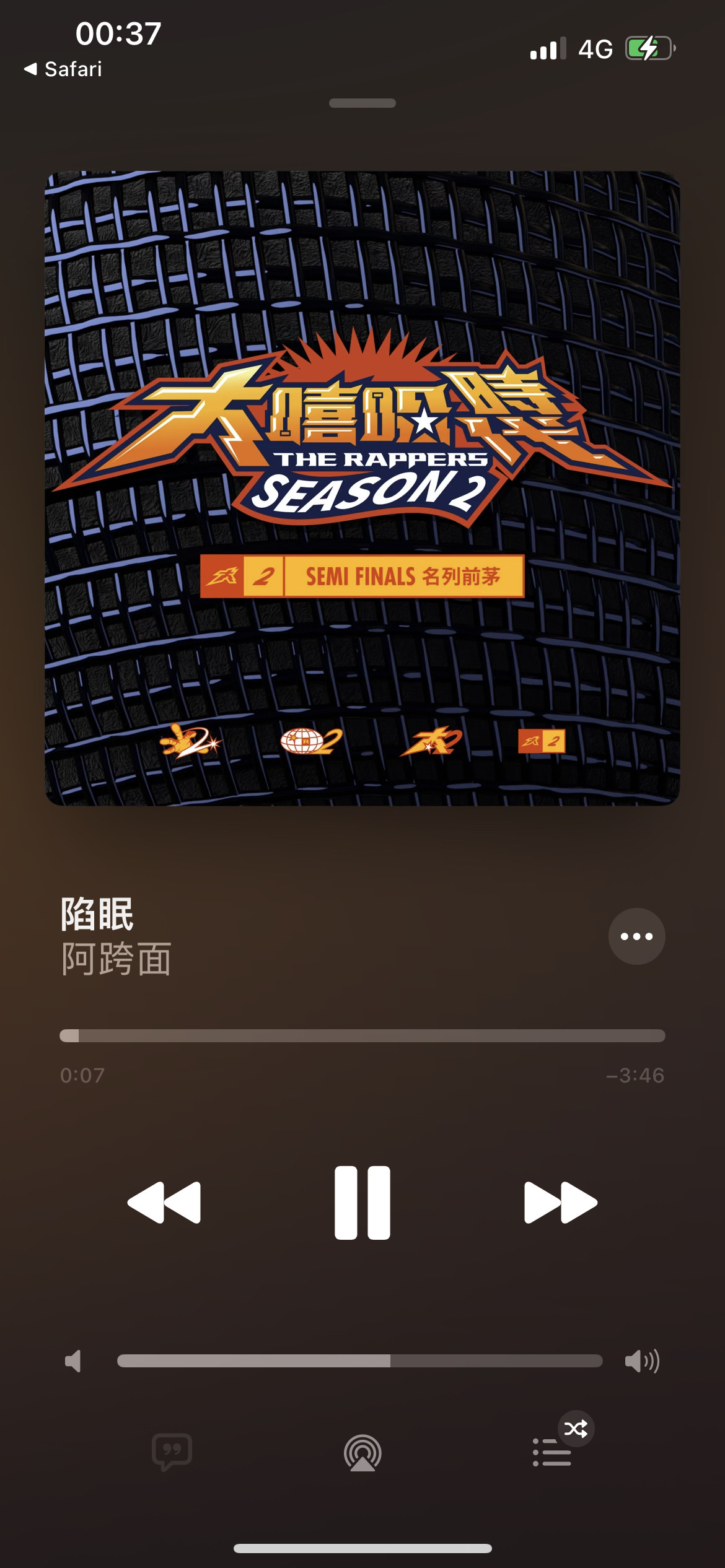Pause the current song
This screenshot has height=1568, width=725.
[362, 1203]
